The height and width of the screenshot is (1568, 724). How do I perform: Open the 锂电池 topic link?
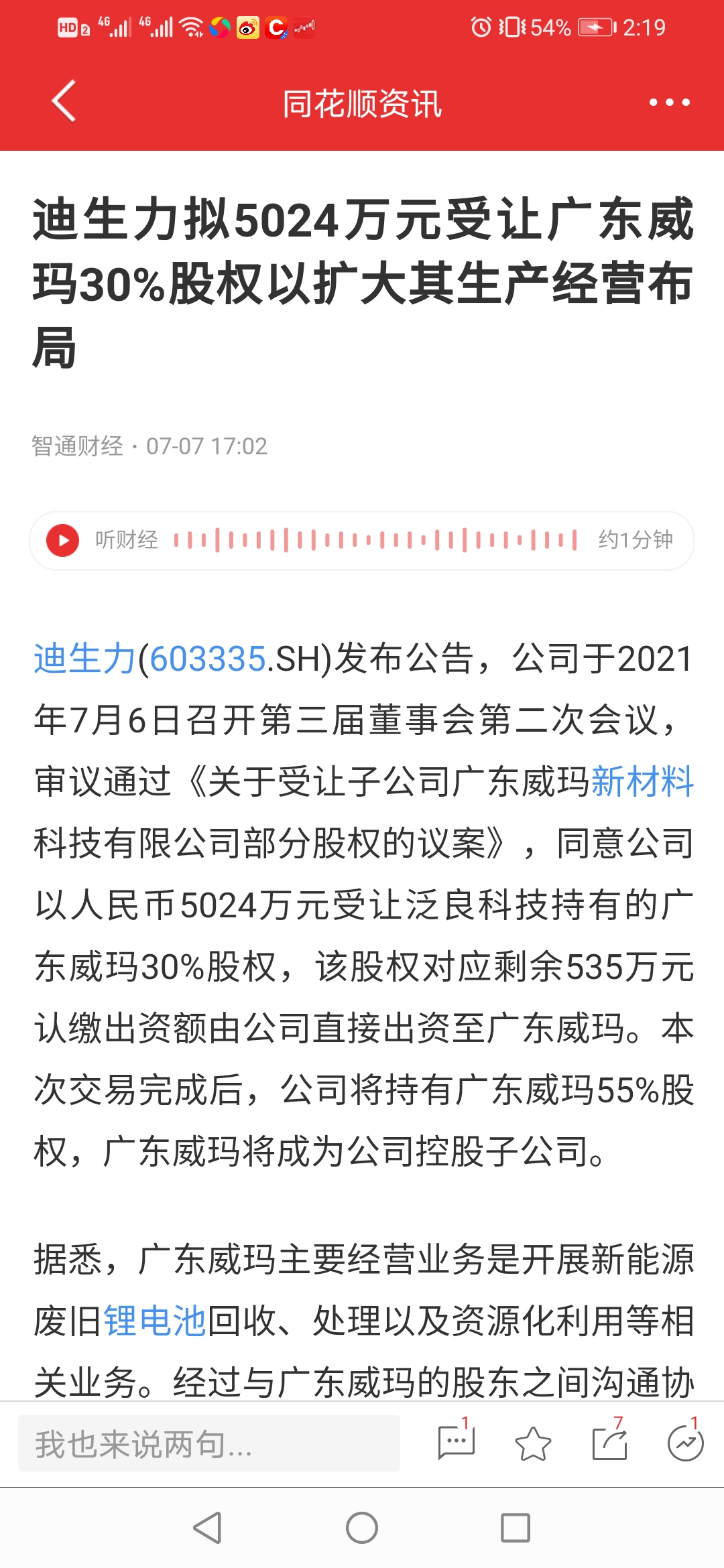pos(155,1321)
